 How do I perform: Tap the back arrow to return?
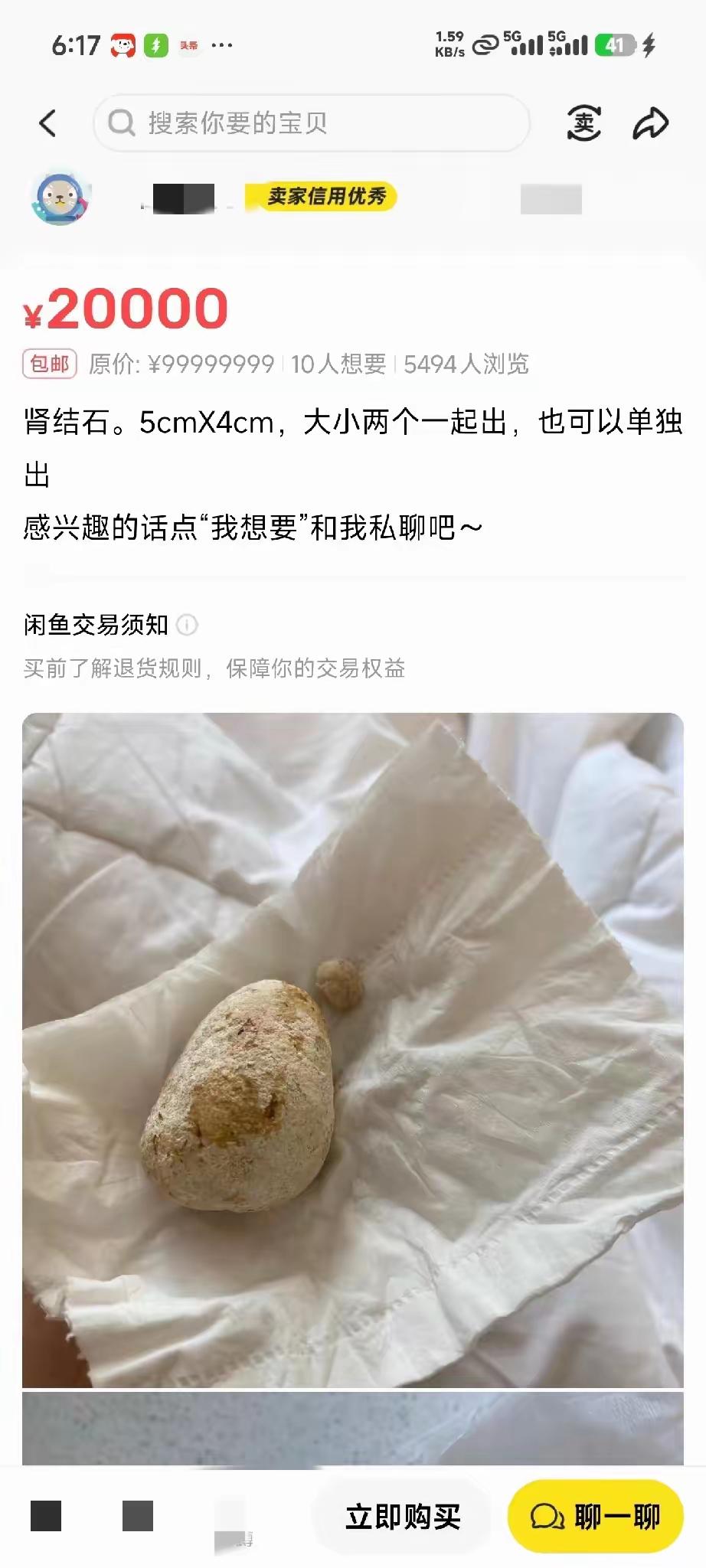click(47, 122)
